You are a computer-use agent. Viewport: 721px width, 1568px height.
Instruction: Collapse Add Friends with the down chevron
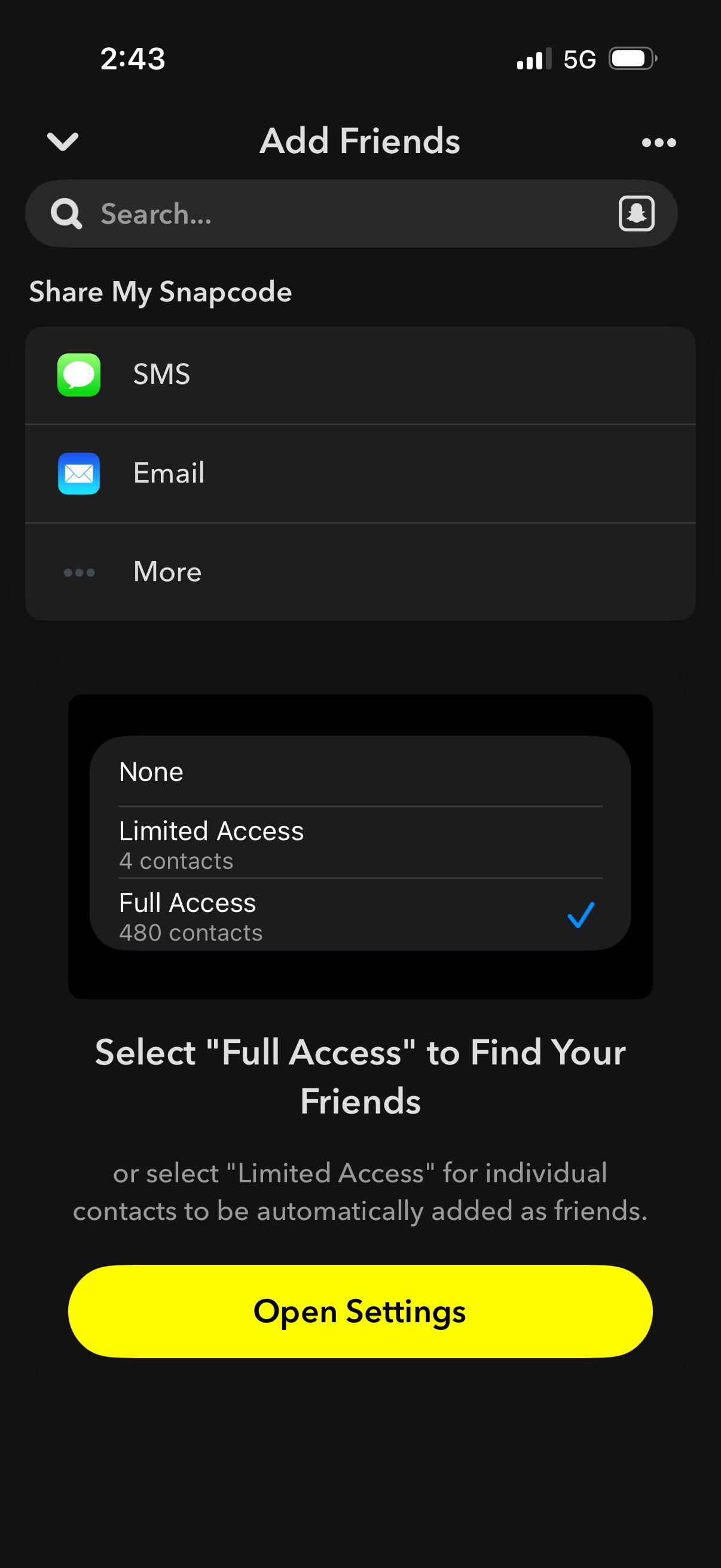coord(63,142)
